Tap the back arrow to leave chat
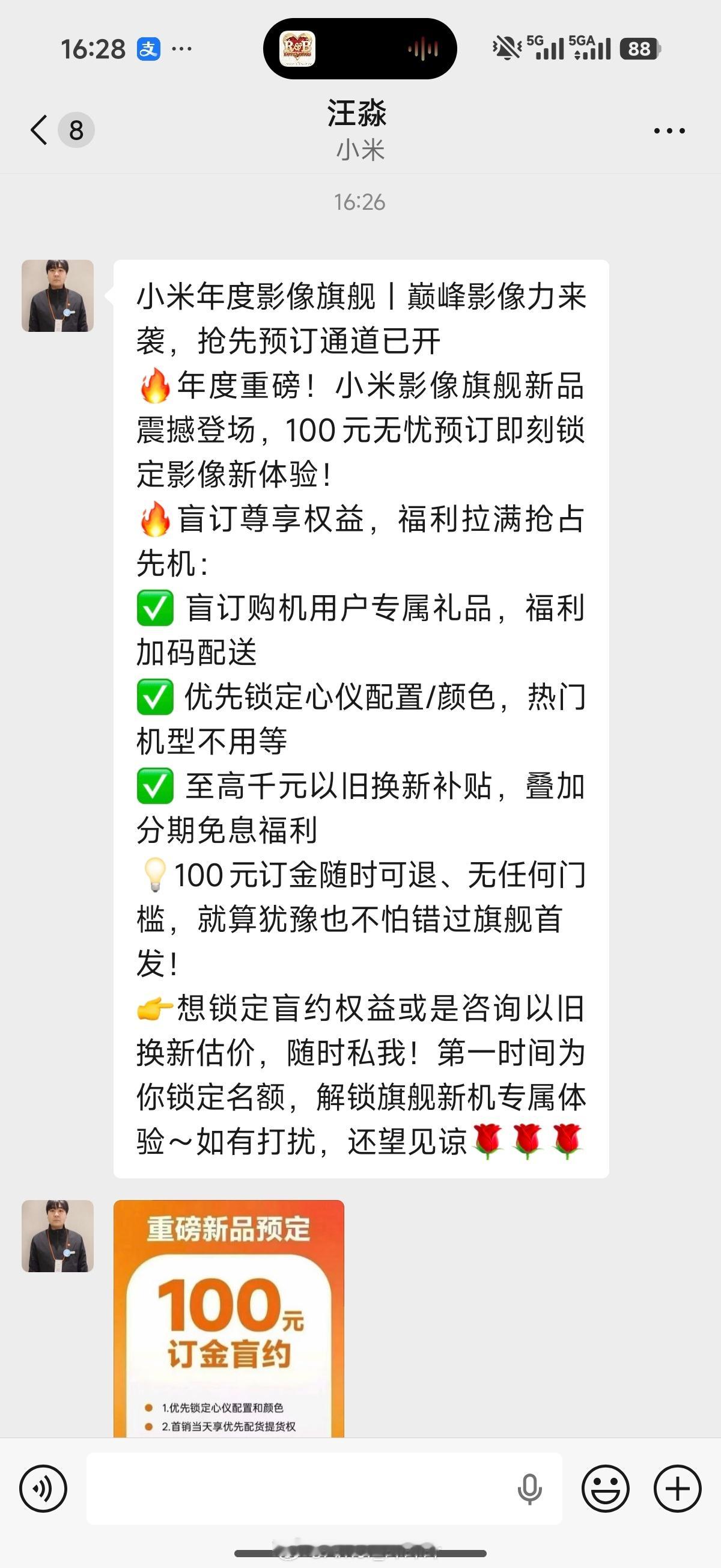This screenshot has height=1568, width=721. (x=38, y=130)
